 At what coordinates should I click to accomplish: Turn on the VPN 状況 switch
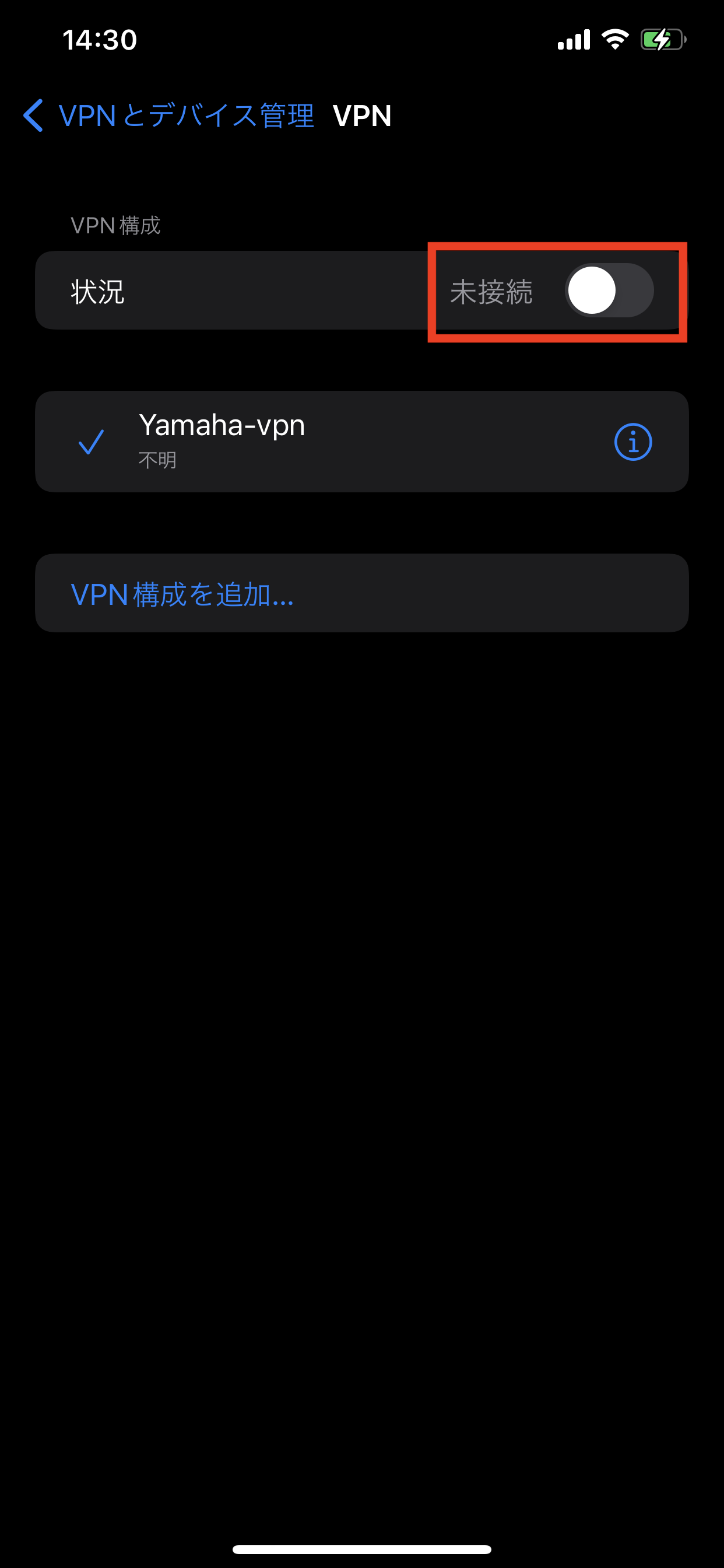(x=609, y=290)
